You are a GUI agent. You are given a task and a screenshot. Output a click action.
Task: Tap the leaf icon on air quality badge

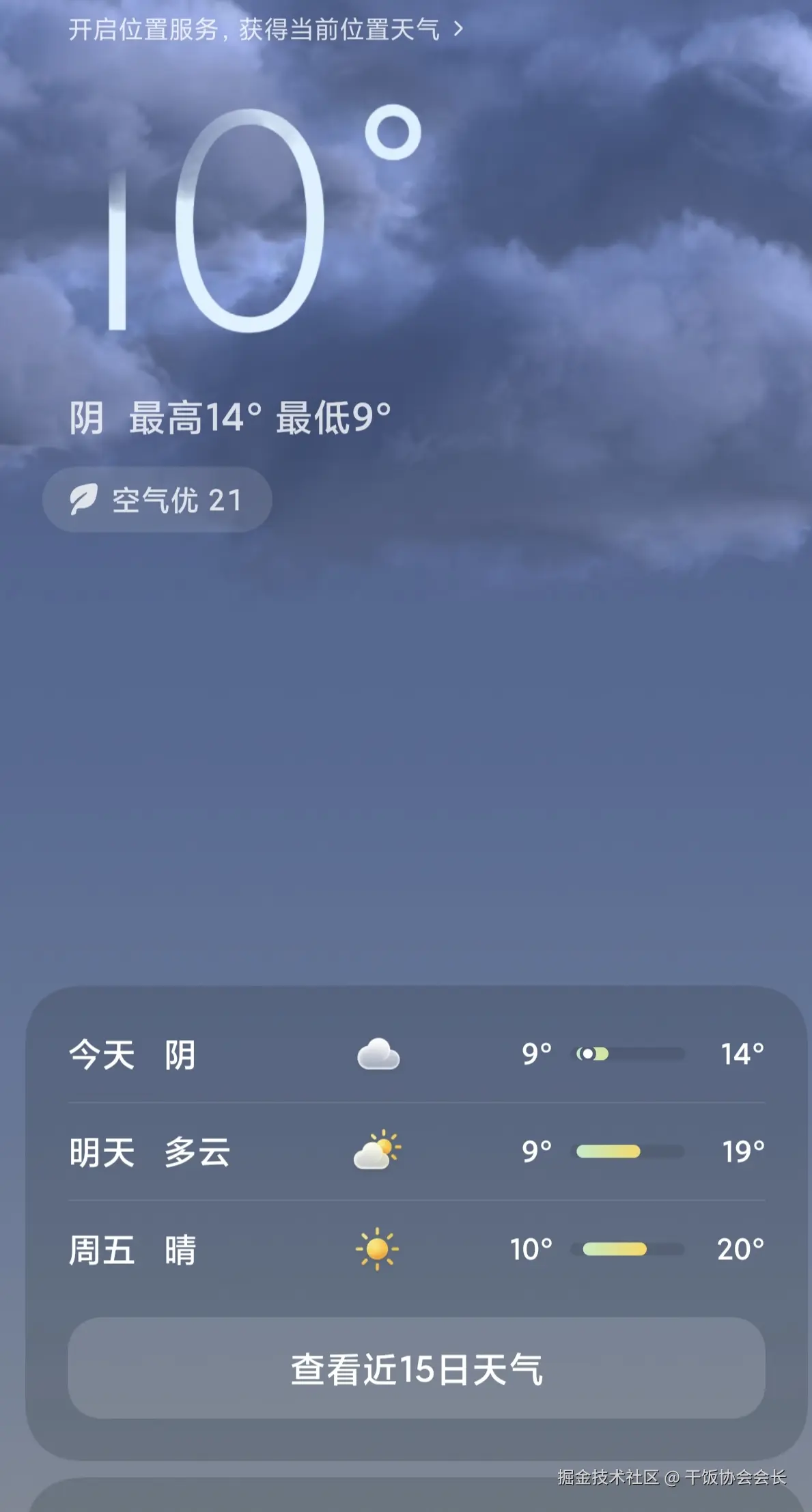point(82,499)
